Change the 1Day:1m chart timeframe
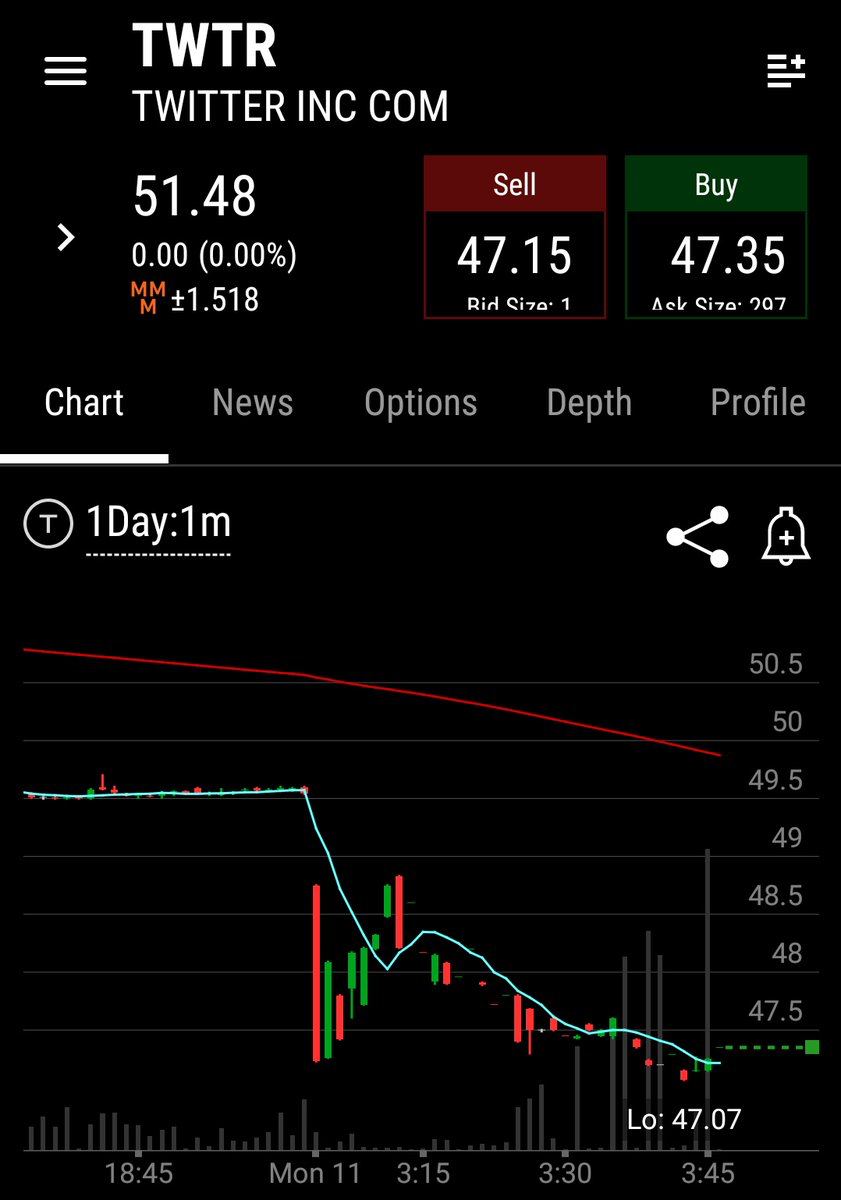Image resolution: width=841 pixels, height=1200 pixels. click(158, 524)
